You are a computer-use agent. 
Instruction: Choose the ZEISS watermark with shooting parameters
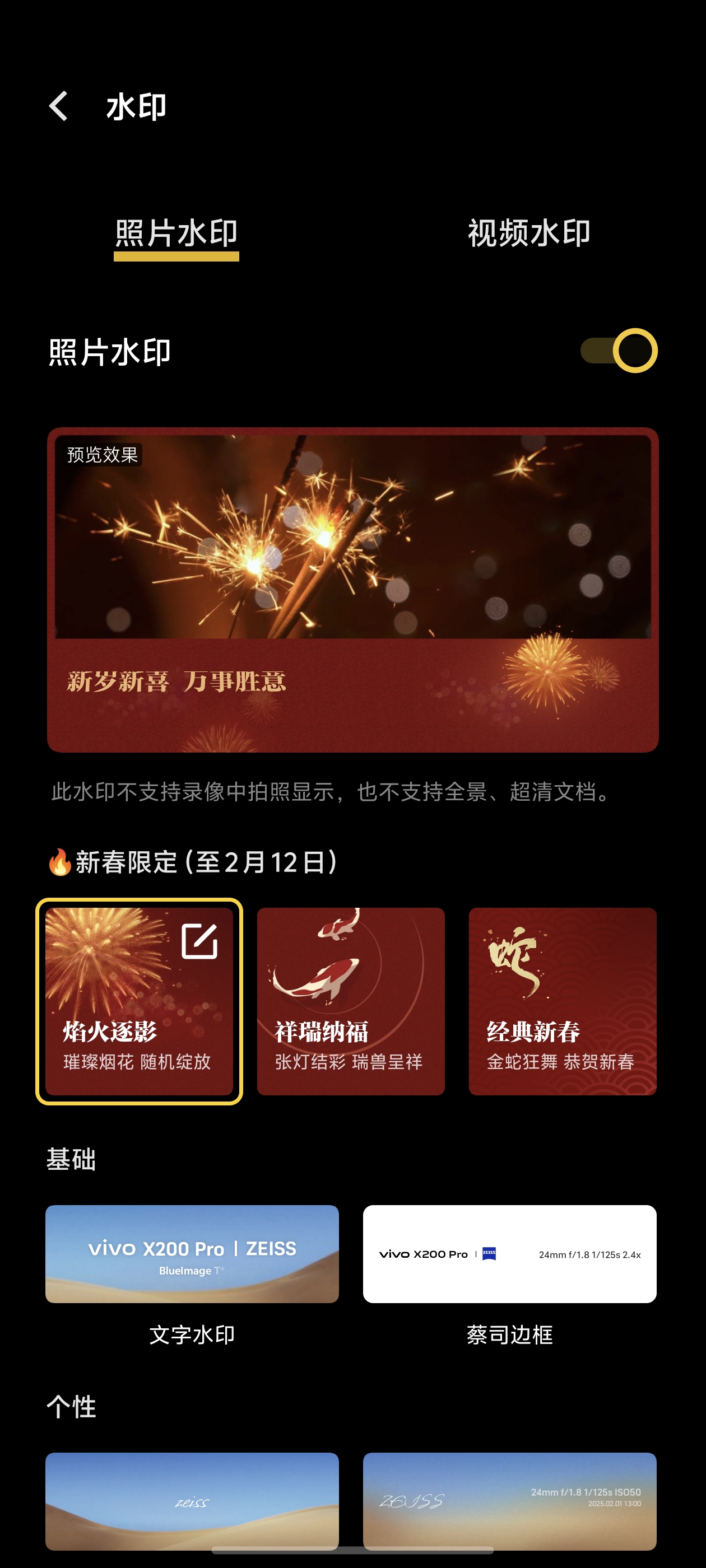(x=509, y=1500)
